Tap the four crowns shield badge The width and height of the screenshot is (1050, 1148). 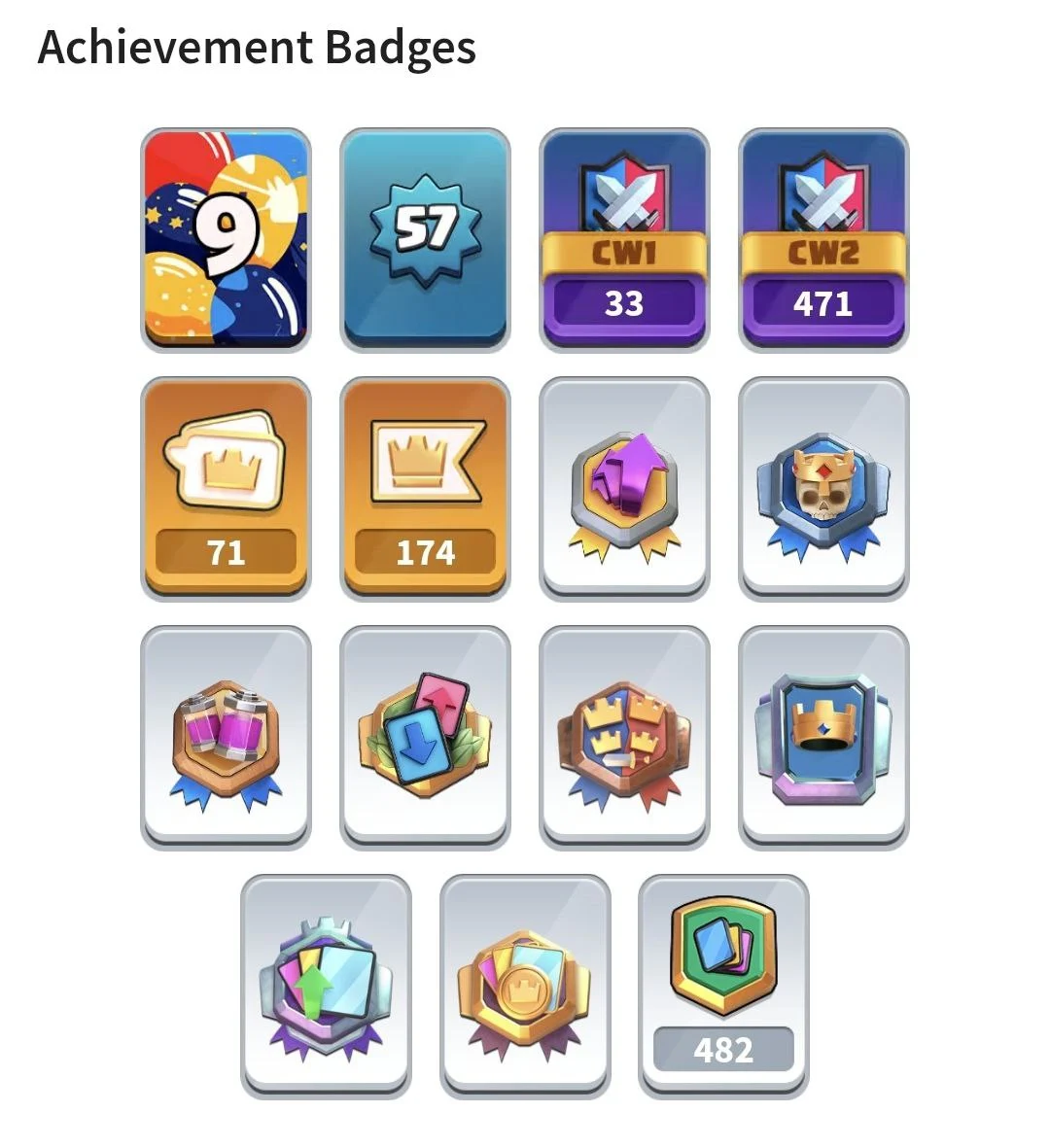624,737
